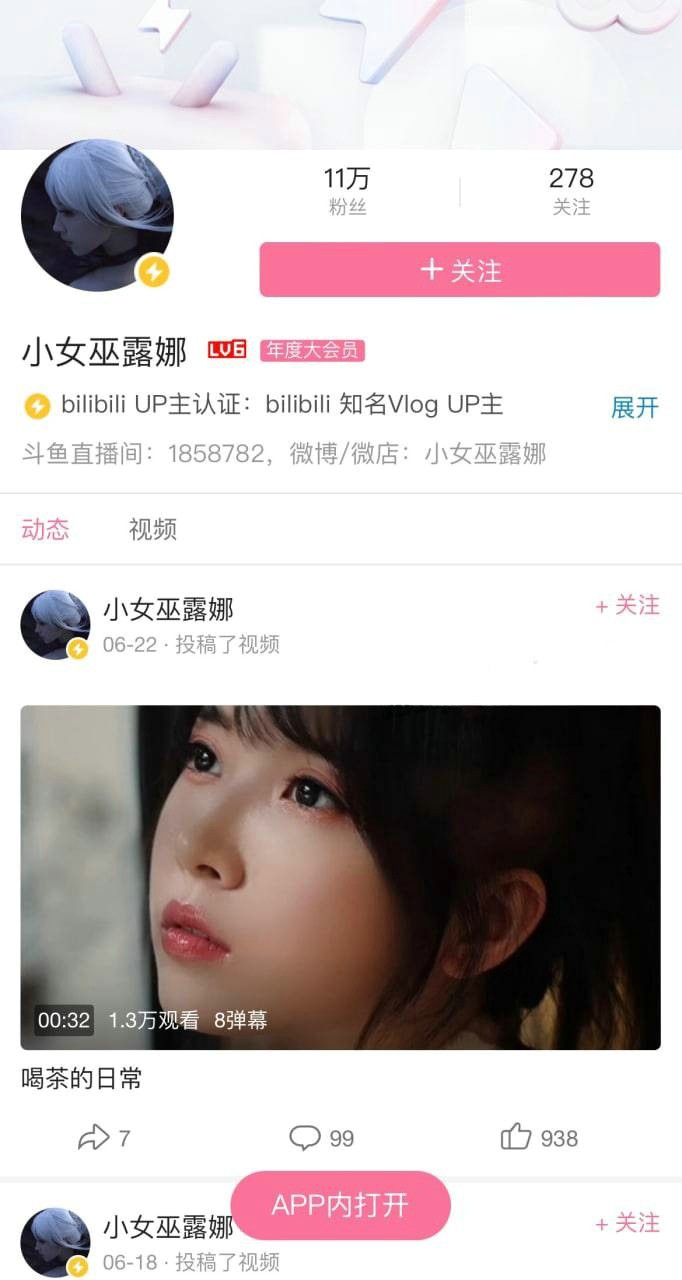
Task: Tap + 关注 on the 06-22 post
Action: 627,606
